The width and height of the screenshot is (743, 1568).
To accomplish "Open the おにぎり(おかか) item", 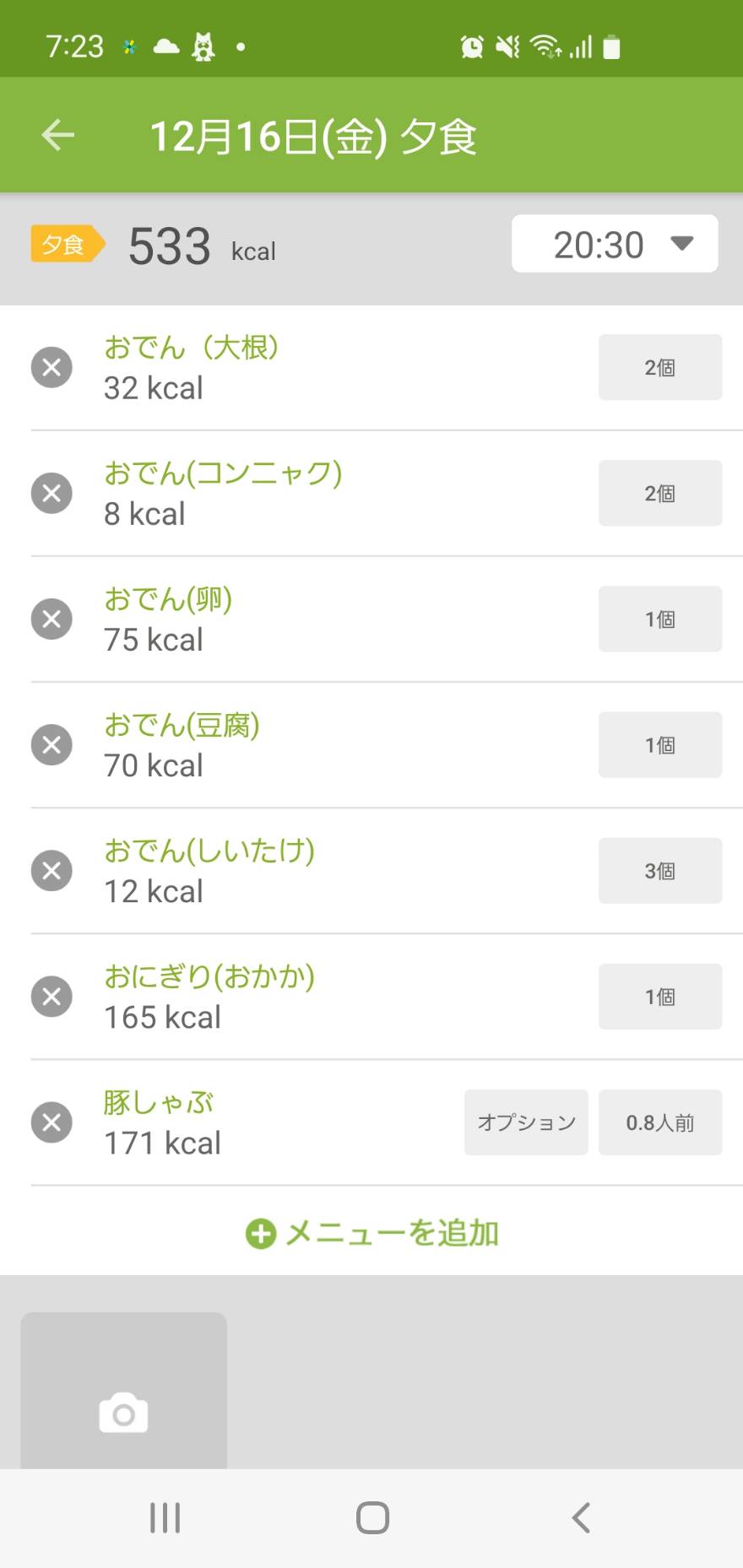I will pos(209,976).
